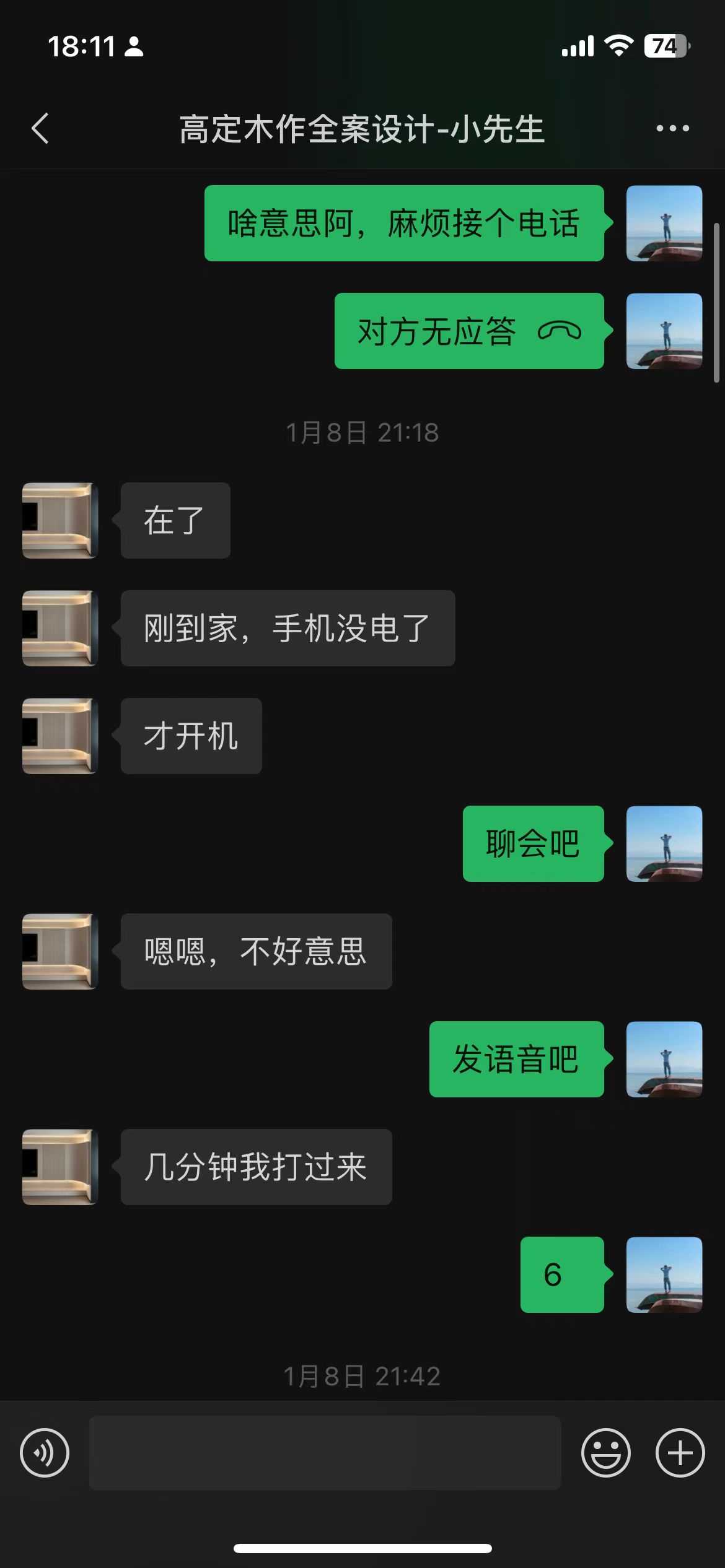The height and width of the screenshot is (1568, 725).
Task: Redial from the 对方无应答 call bubble
Action: pyautogui.click(x=468, y=331)
